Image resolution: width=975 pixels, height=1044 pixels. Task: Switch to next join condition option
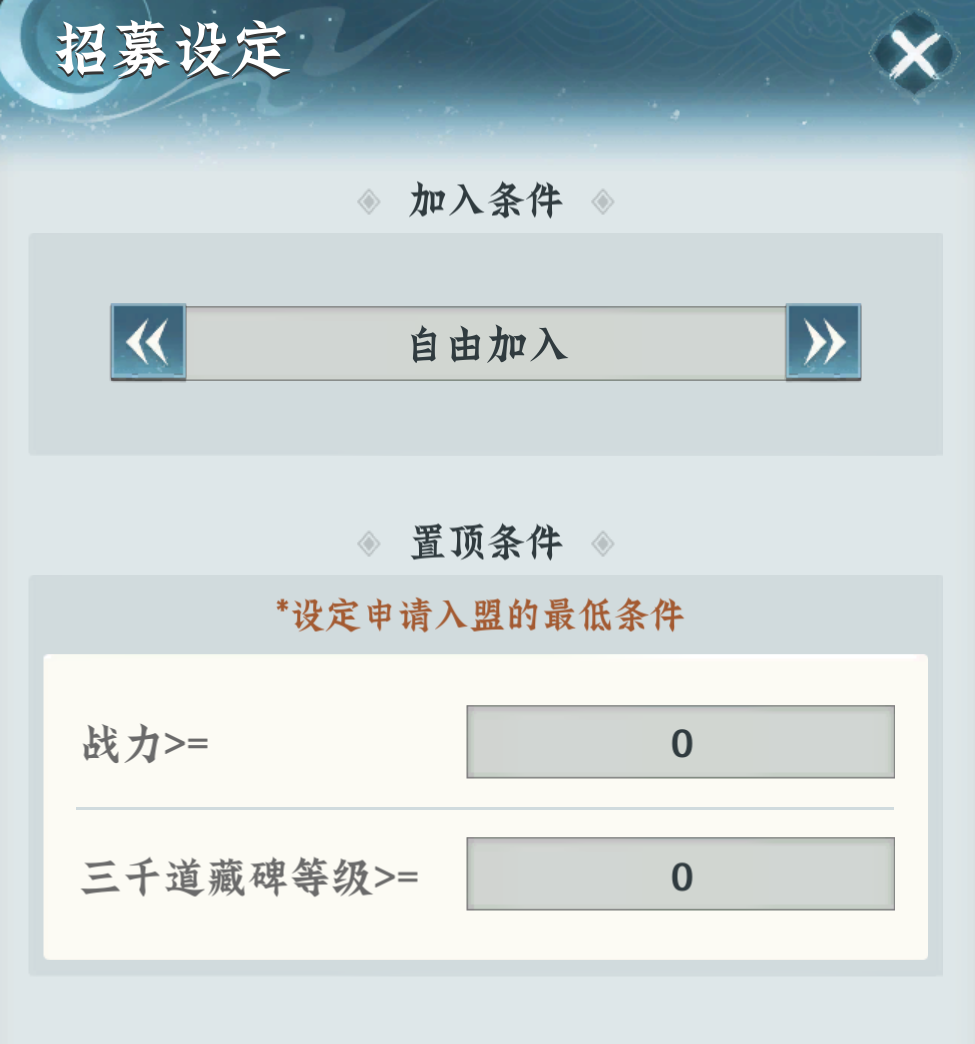823,342
